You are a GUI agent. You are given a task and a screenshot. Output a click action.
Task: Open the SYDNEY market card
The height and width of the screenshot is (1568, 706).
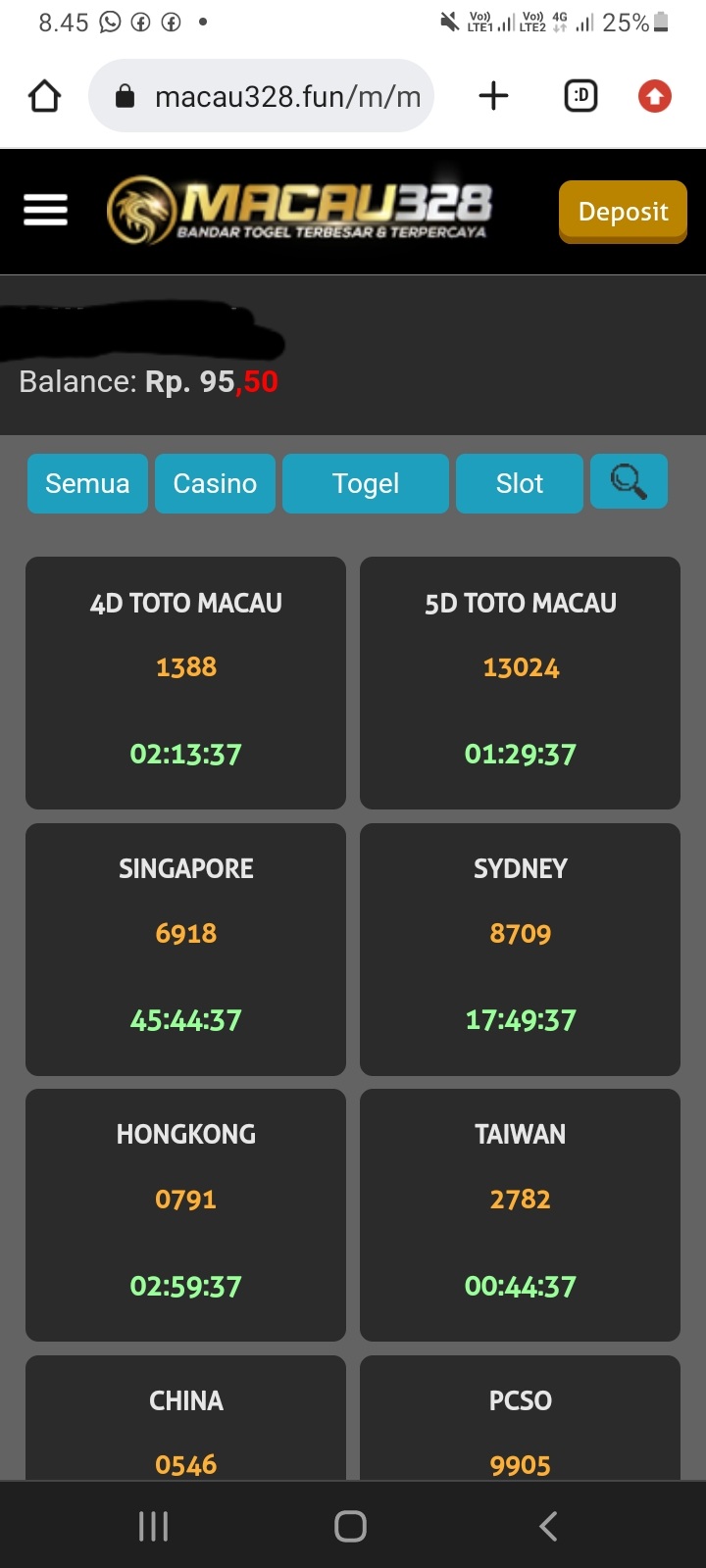point(520,949)
